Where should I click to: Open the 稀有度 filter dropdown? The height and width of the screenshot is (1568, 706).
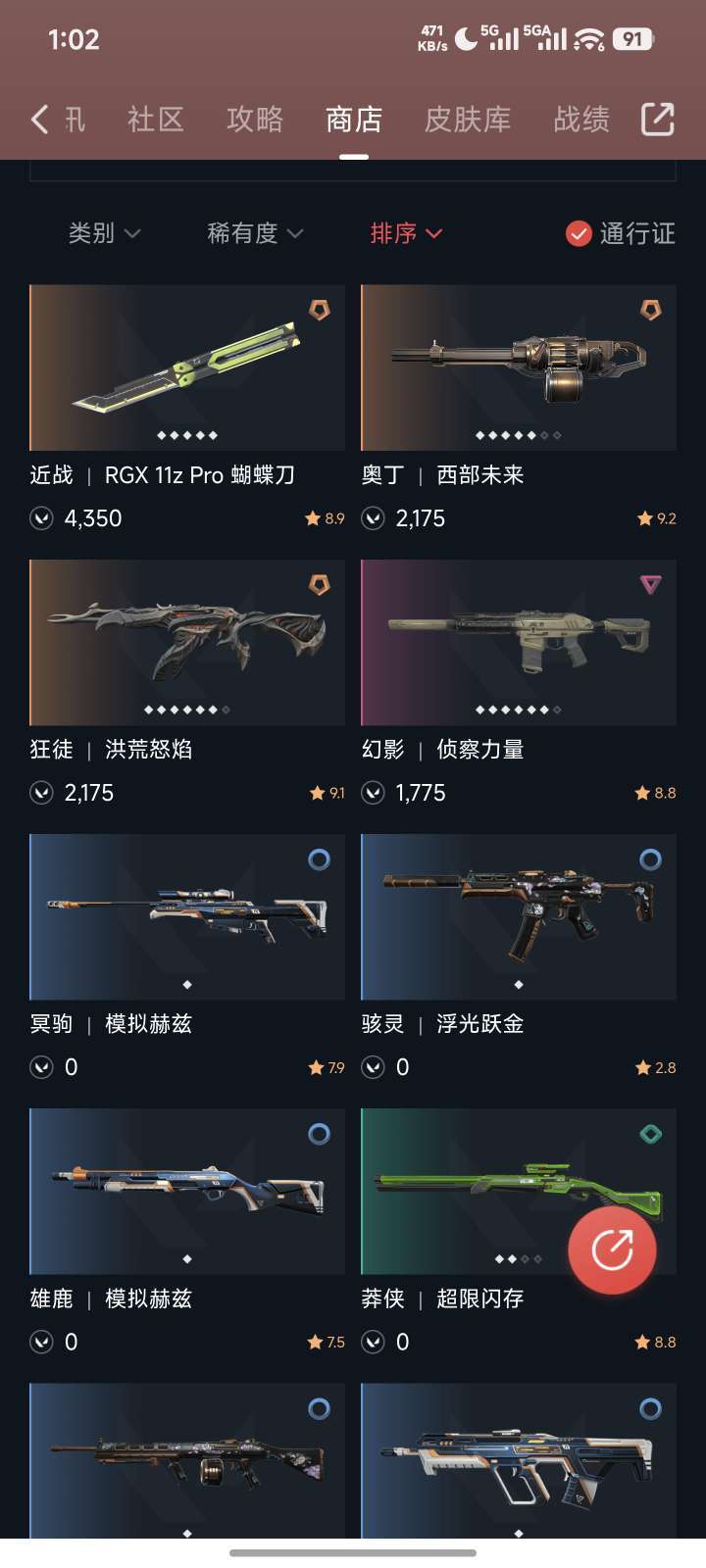(x=253, y=234)
